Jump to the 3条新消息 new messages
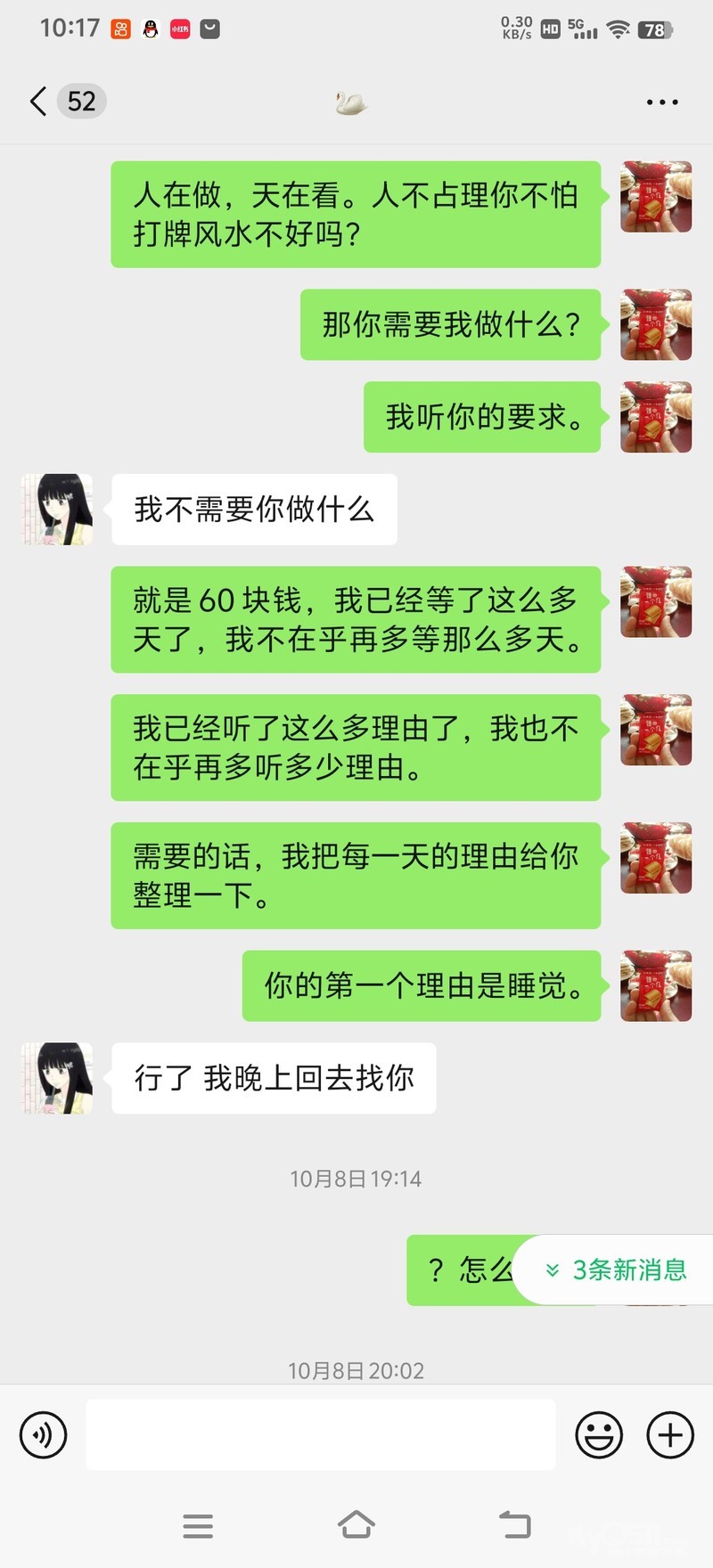This screenshot has height=1568, width=713. click(x=617, y=1270)
